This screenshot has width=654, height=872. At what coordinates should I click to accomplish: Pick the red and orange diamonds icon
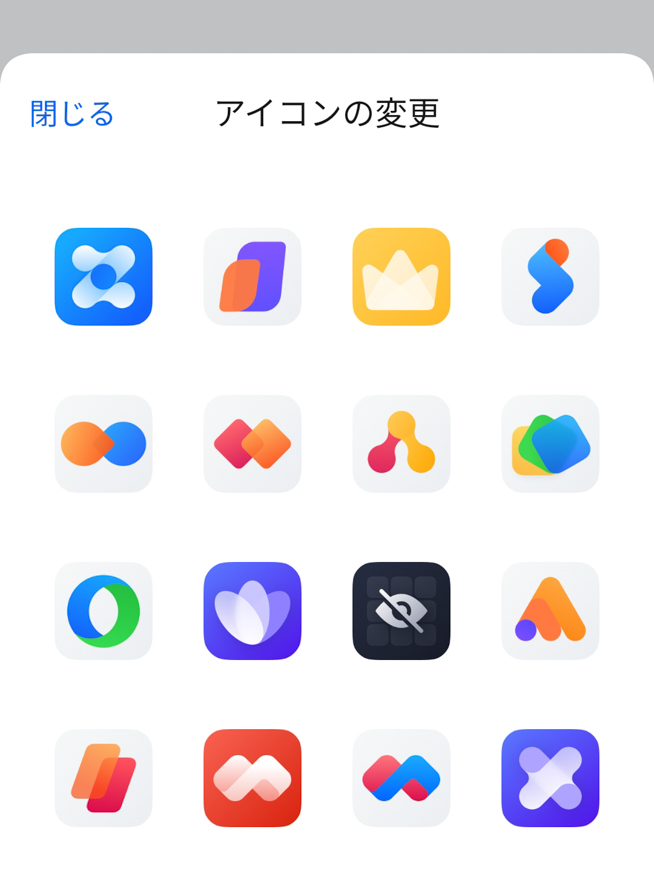(252, 444)
